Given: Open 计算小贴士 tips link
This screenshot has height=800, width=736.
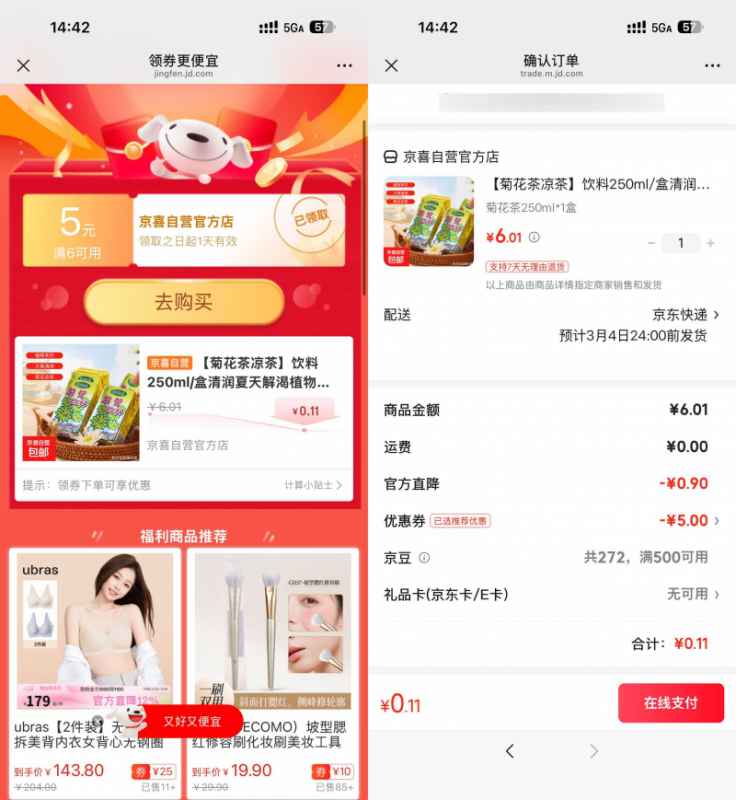Looking at the screenshot, I should [312, 485].
